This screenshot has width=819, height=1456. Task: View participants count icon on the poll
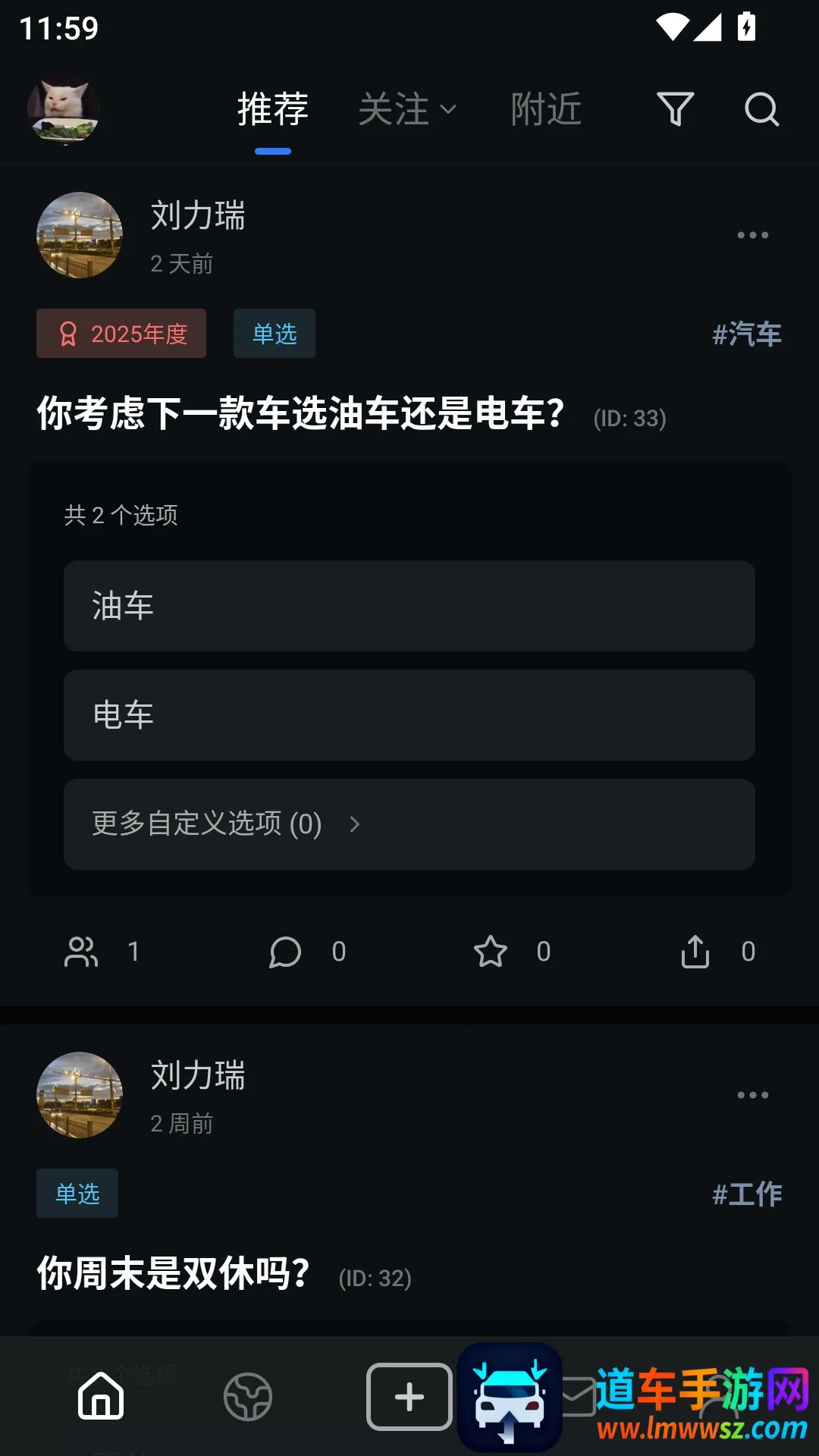pyautogui.click(x=82, y=952)
